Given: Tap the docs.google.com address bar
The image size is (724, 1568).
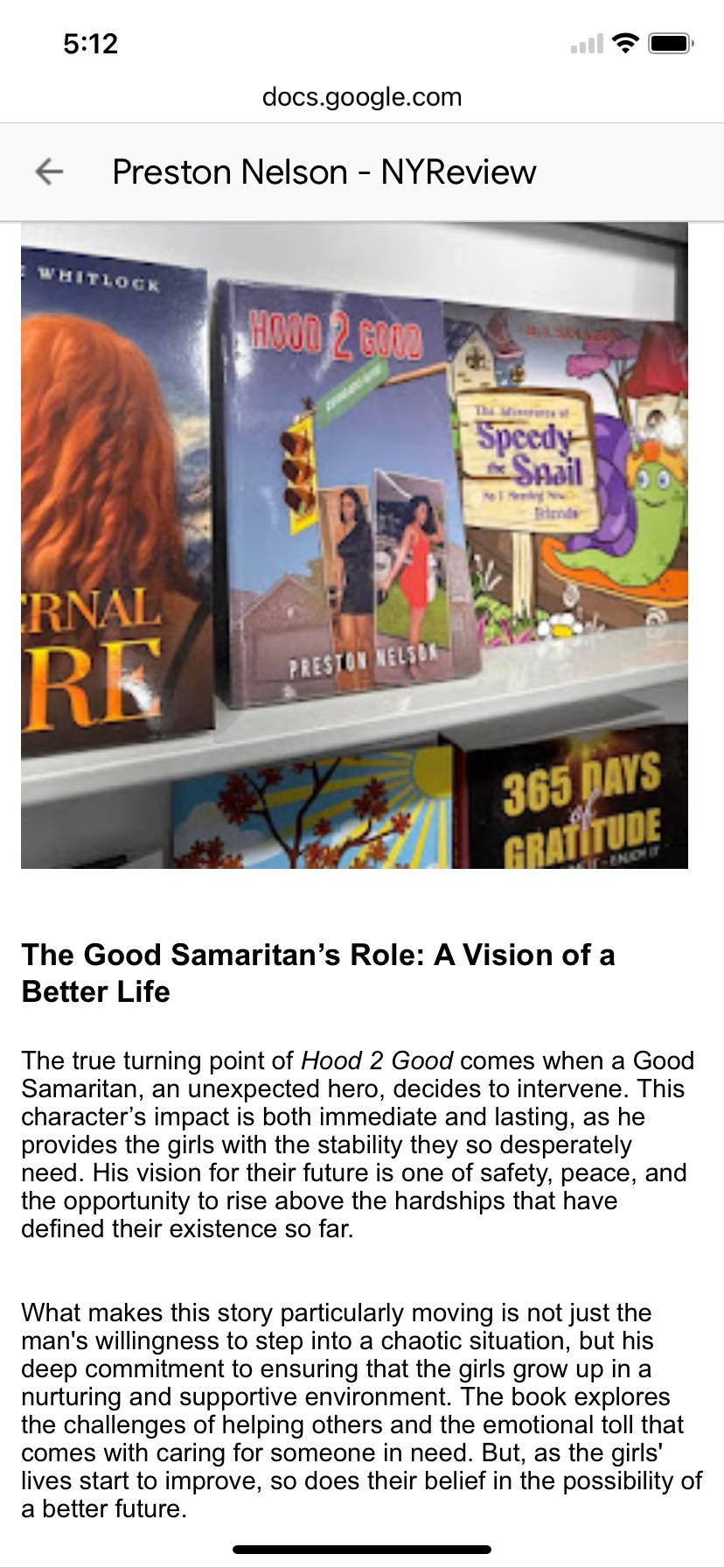Looking at the screenshot, I should [x=362, y=97].
